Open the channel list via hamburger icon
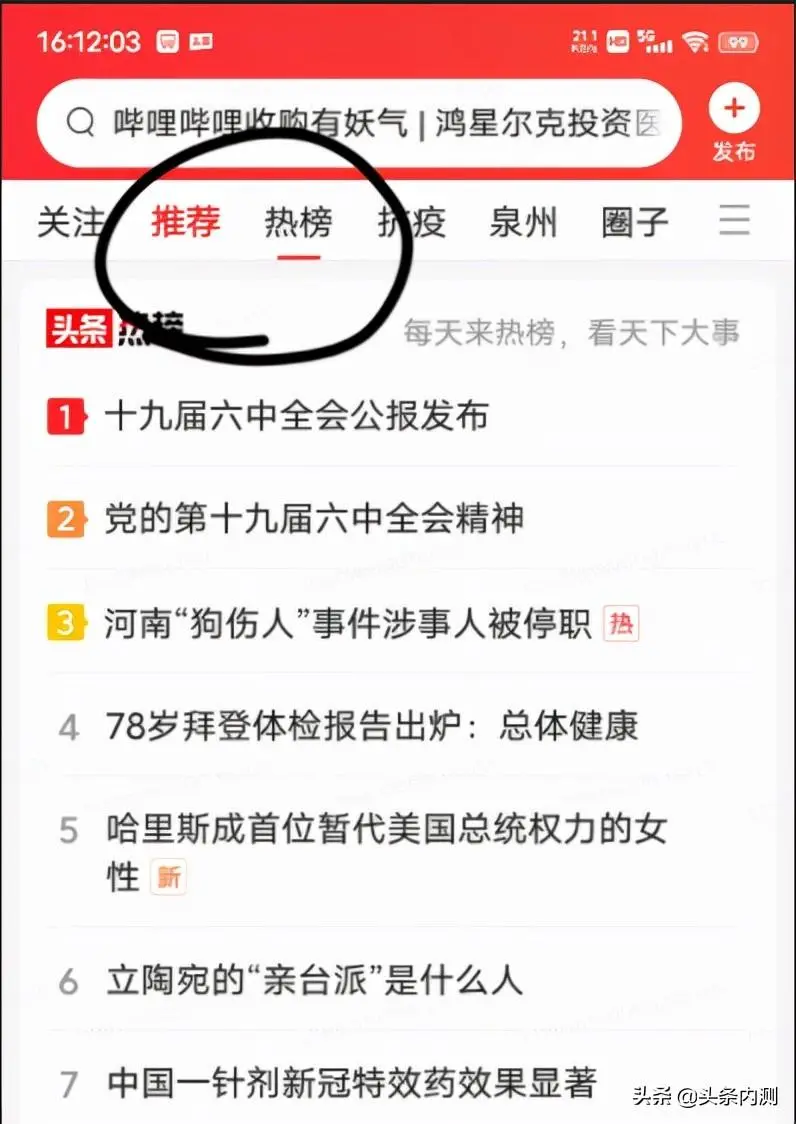 [x=735, y=222]
